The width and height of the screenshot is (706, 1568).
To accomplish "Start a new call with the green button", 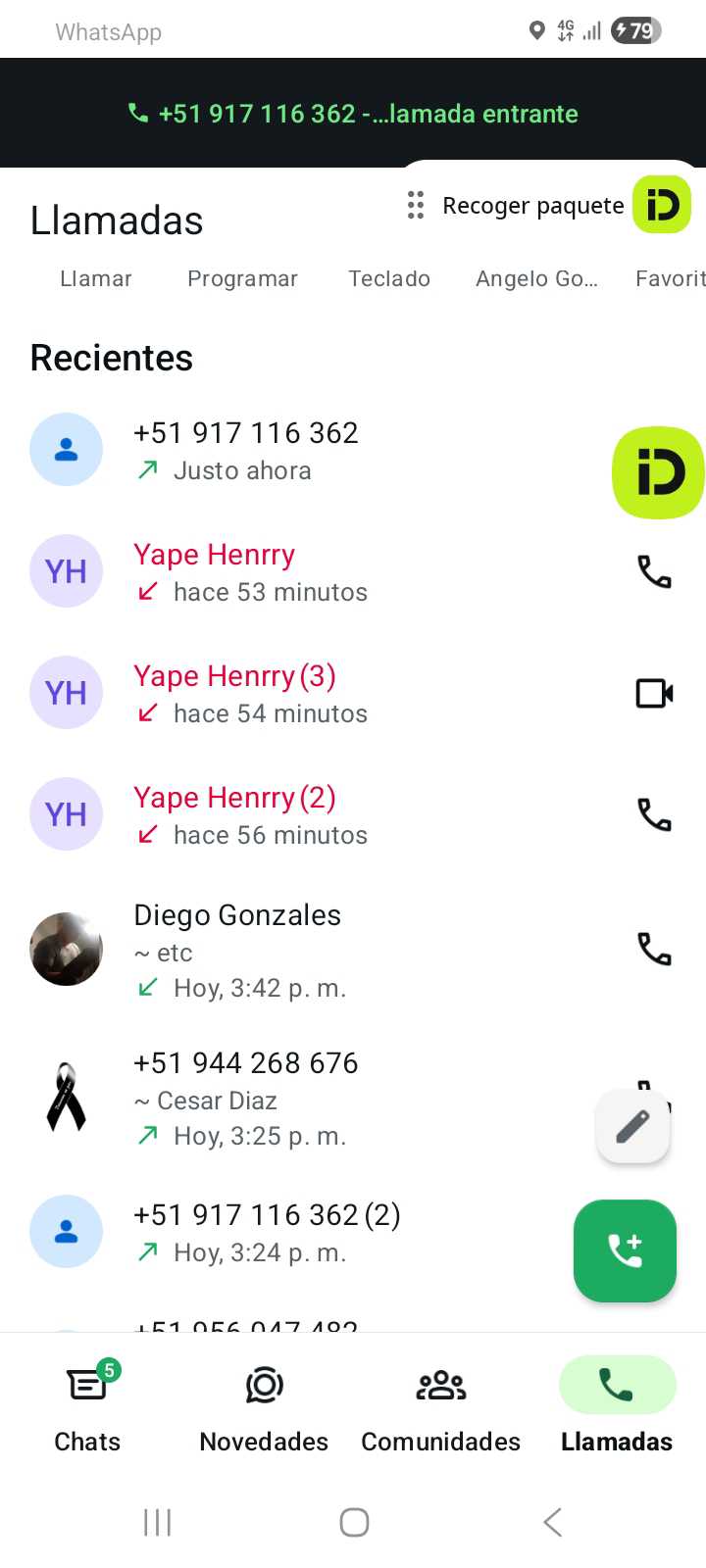I will [x=625, y=1250].
